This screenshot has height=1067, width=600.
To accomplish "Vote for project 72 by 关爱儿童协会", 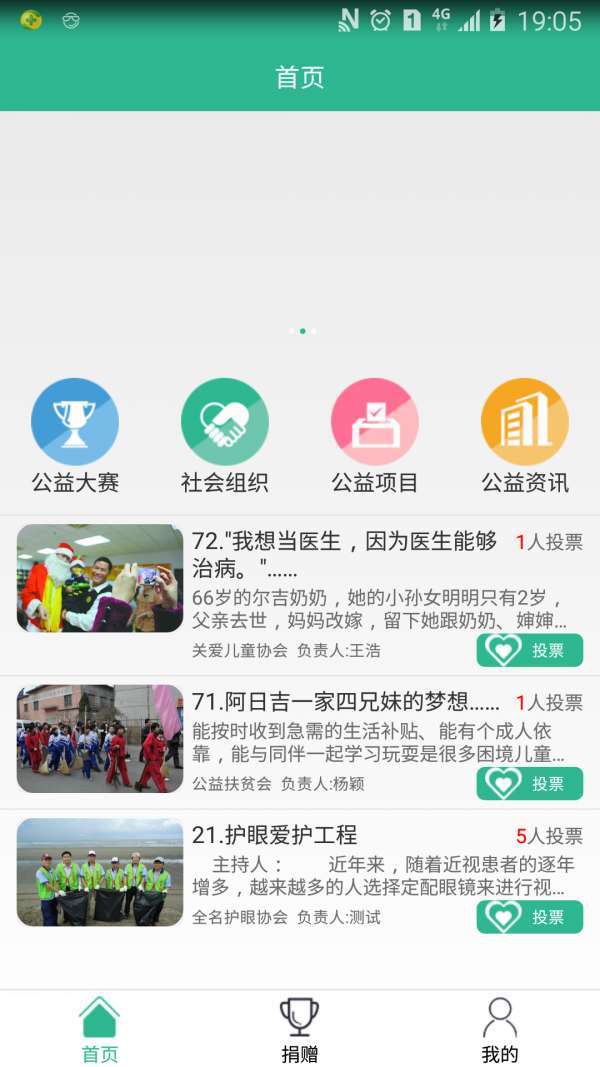I will point(529,650).
